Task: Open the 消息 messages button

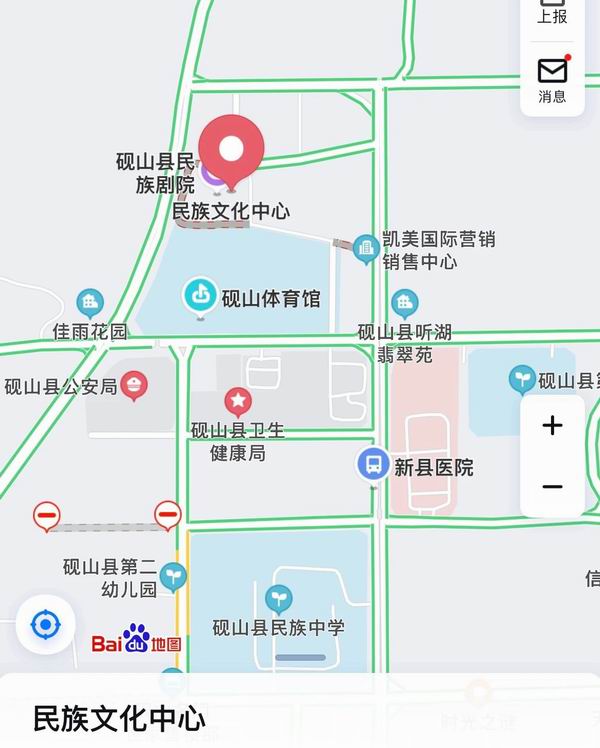Action: coord(552,80)
